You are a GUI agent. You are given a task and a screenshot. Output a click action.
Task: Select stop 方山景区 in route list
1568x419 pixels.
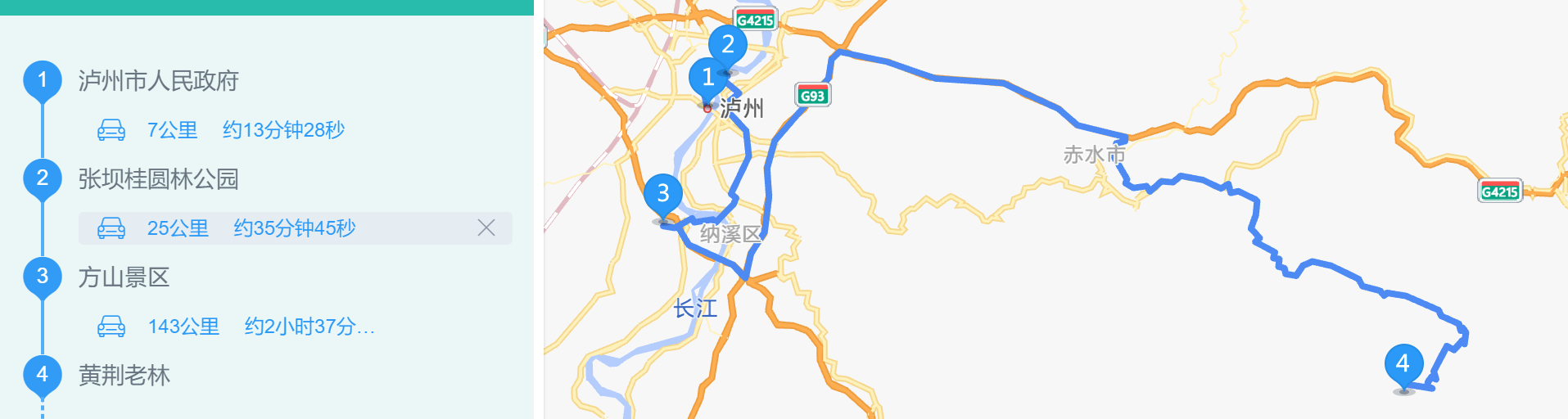(x=124, y=277)
